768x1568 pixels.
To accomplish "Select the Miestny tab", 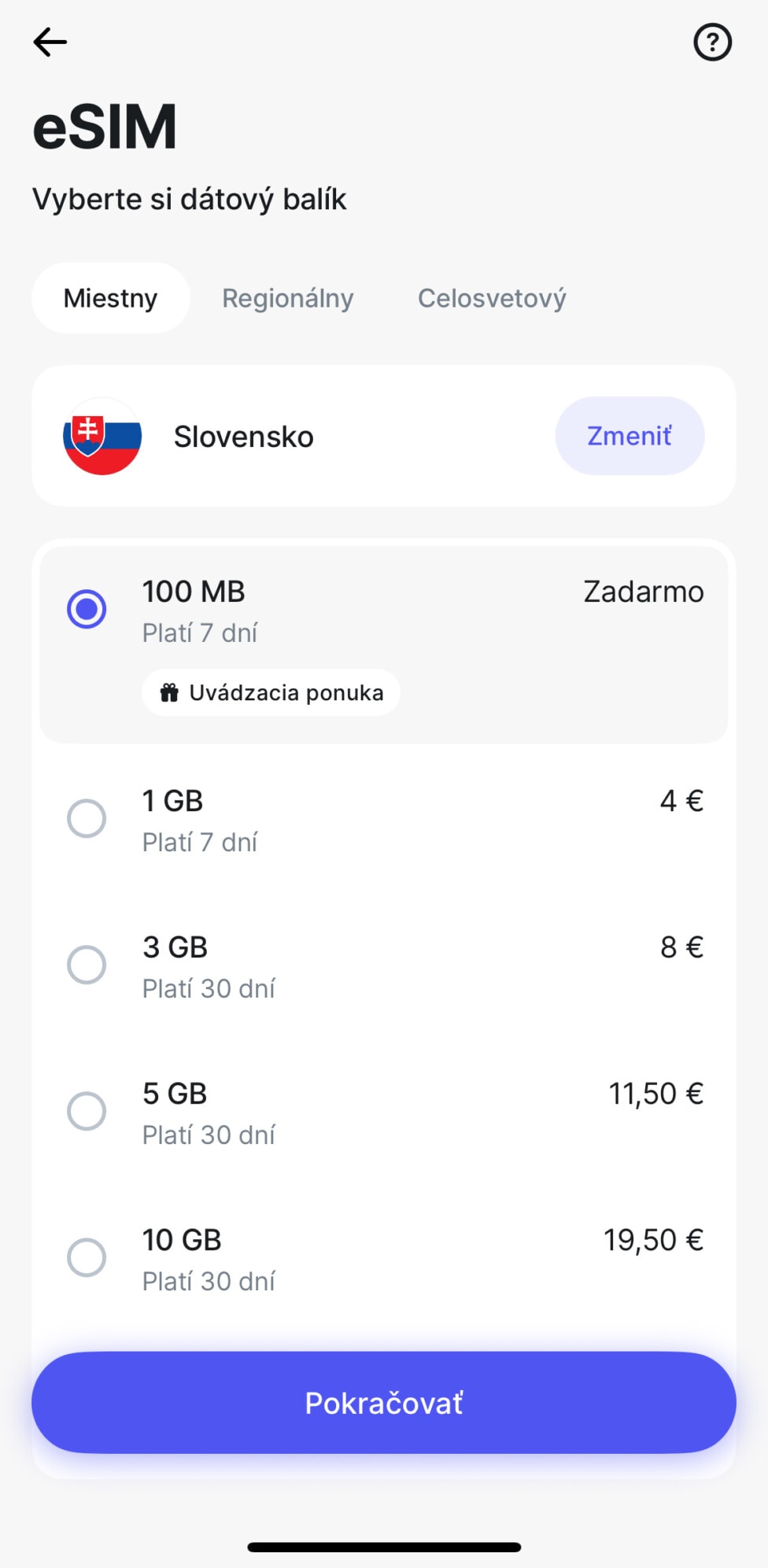I will tap(111, 298).
